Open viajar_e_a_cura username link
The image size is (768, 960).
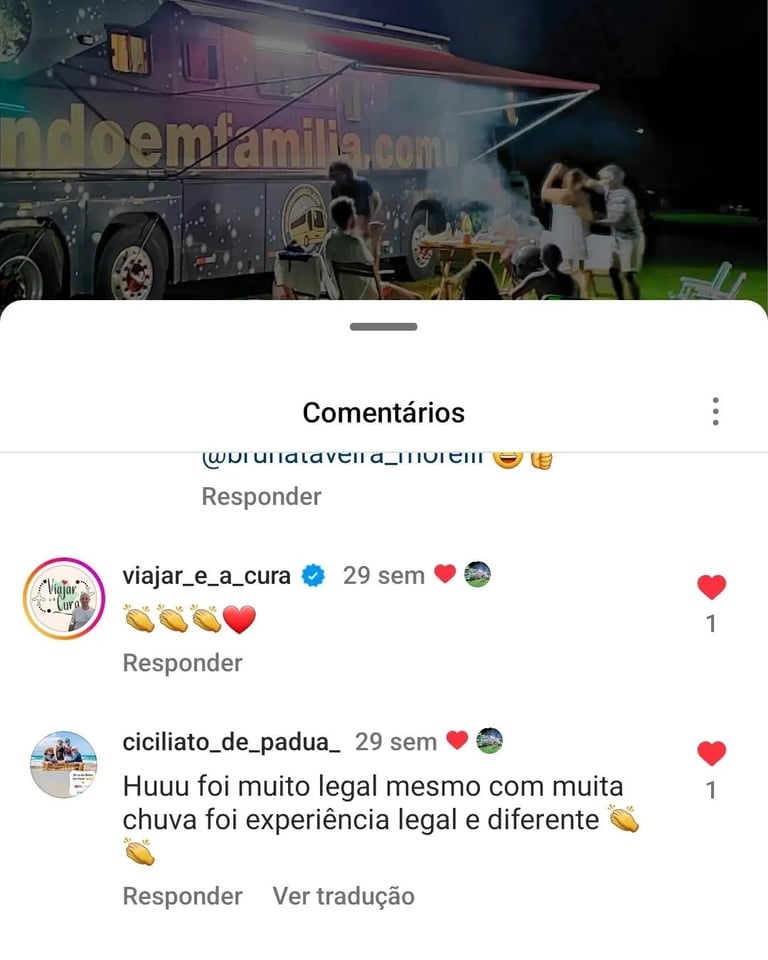point(206,575)
